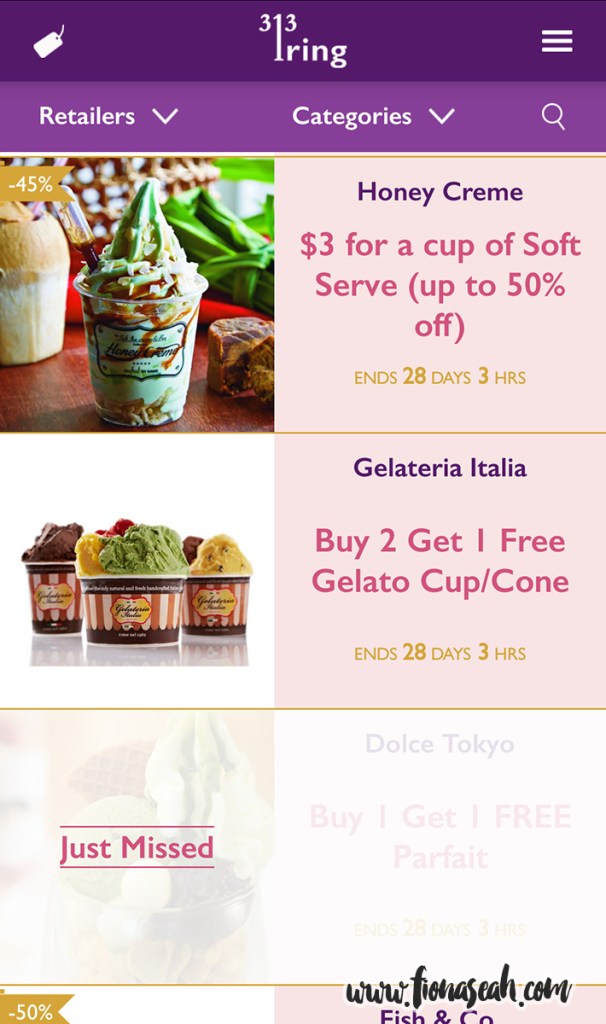This screenshot has width=606, height=1024.
Task: Tap the search magnifier icon
Action: point(553,116)
